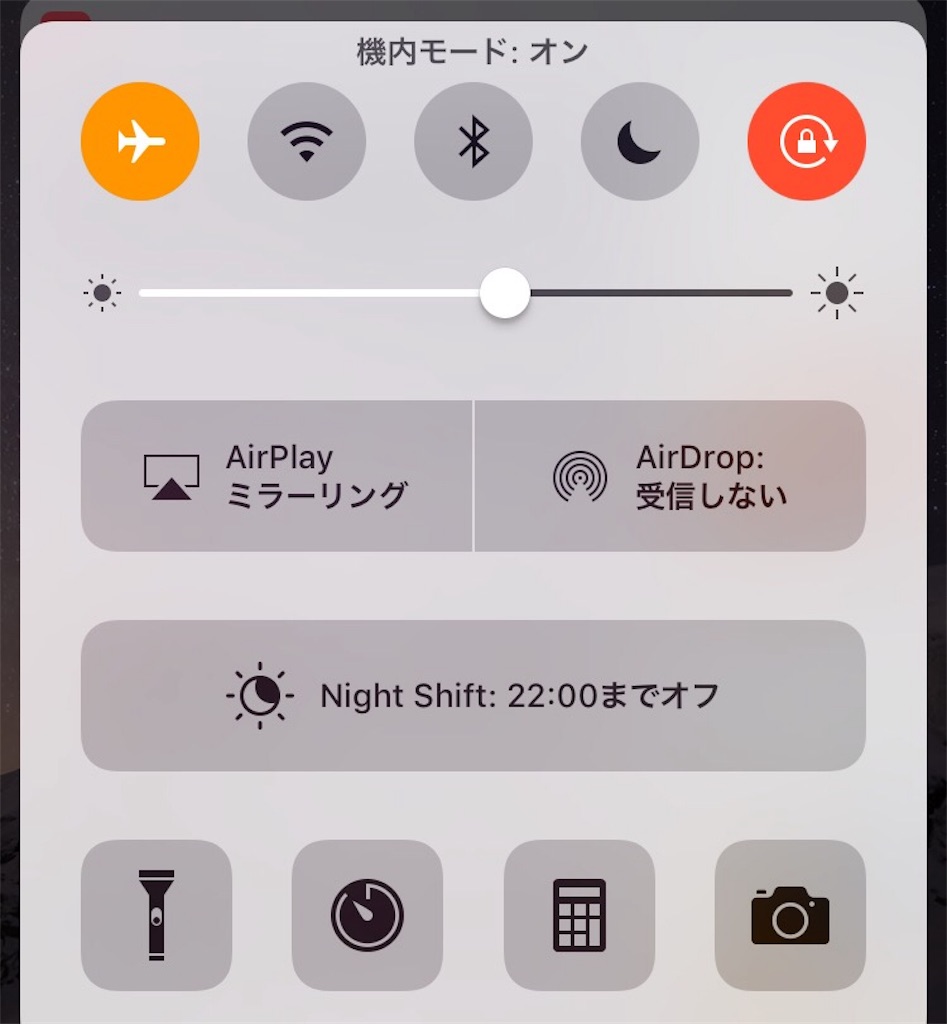The image size is (947, 1024).
Task: Enable Wi-Fi
Action: 306,141
